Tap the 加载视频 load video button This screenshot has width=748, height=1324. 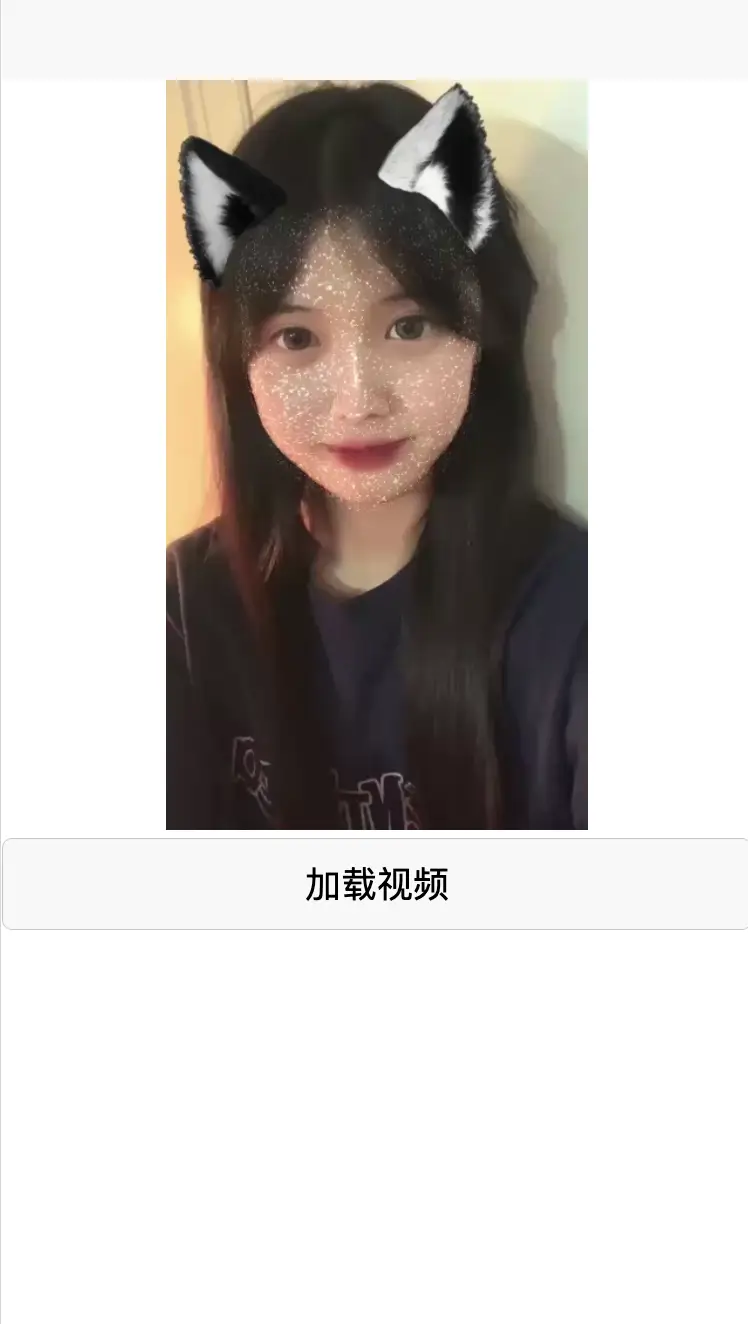(375, 884)
